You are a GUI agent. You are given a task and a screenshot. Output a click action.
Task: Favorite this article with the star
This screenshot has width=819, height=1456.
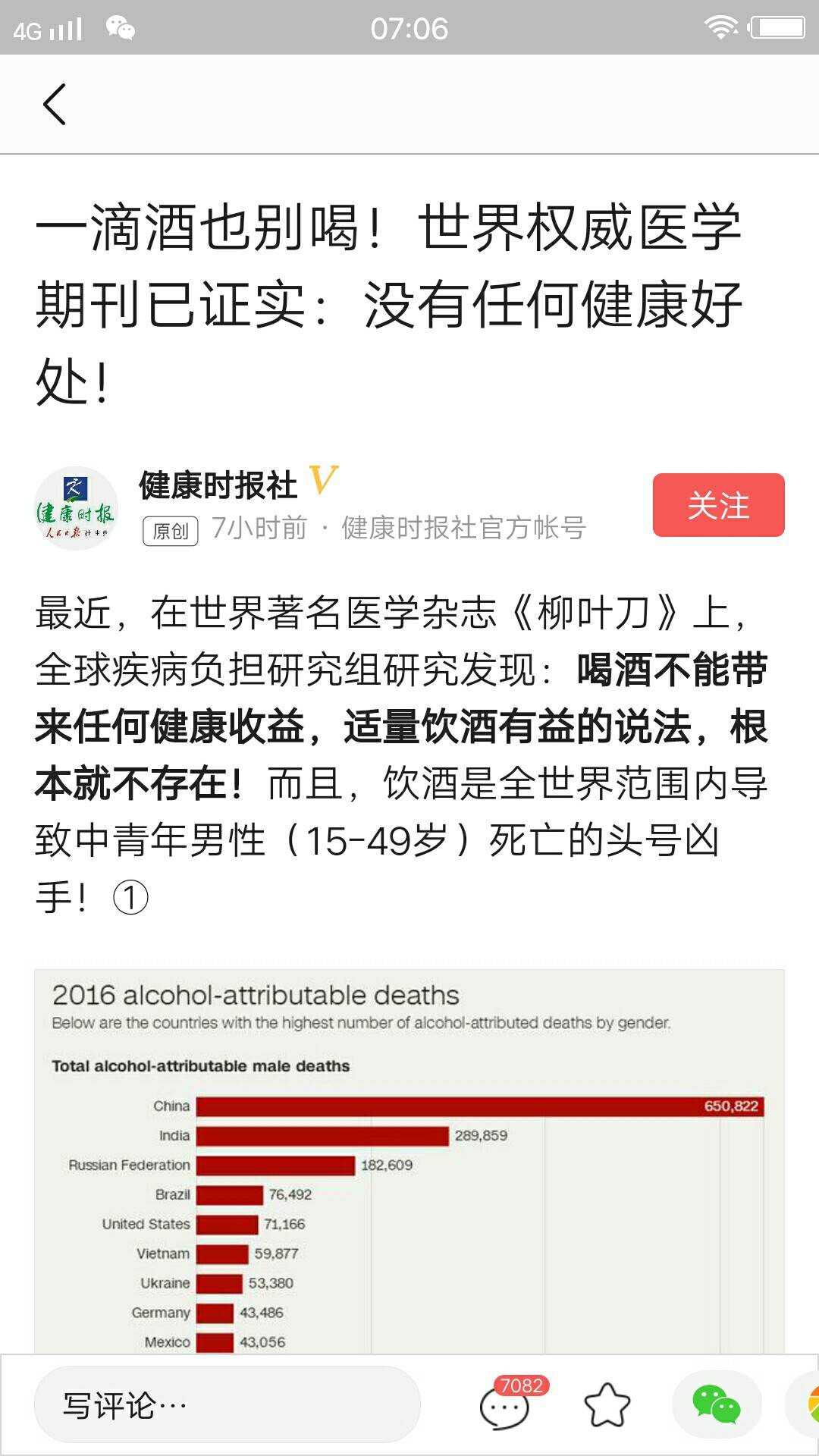(607, 1404)
